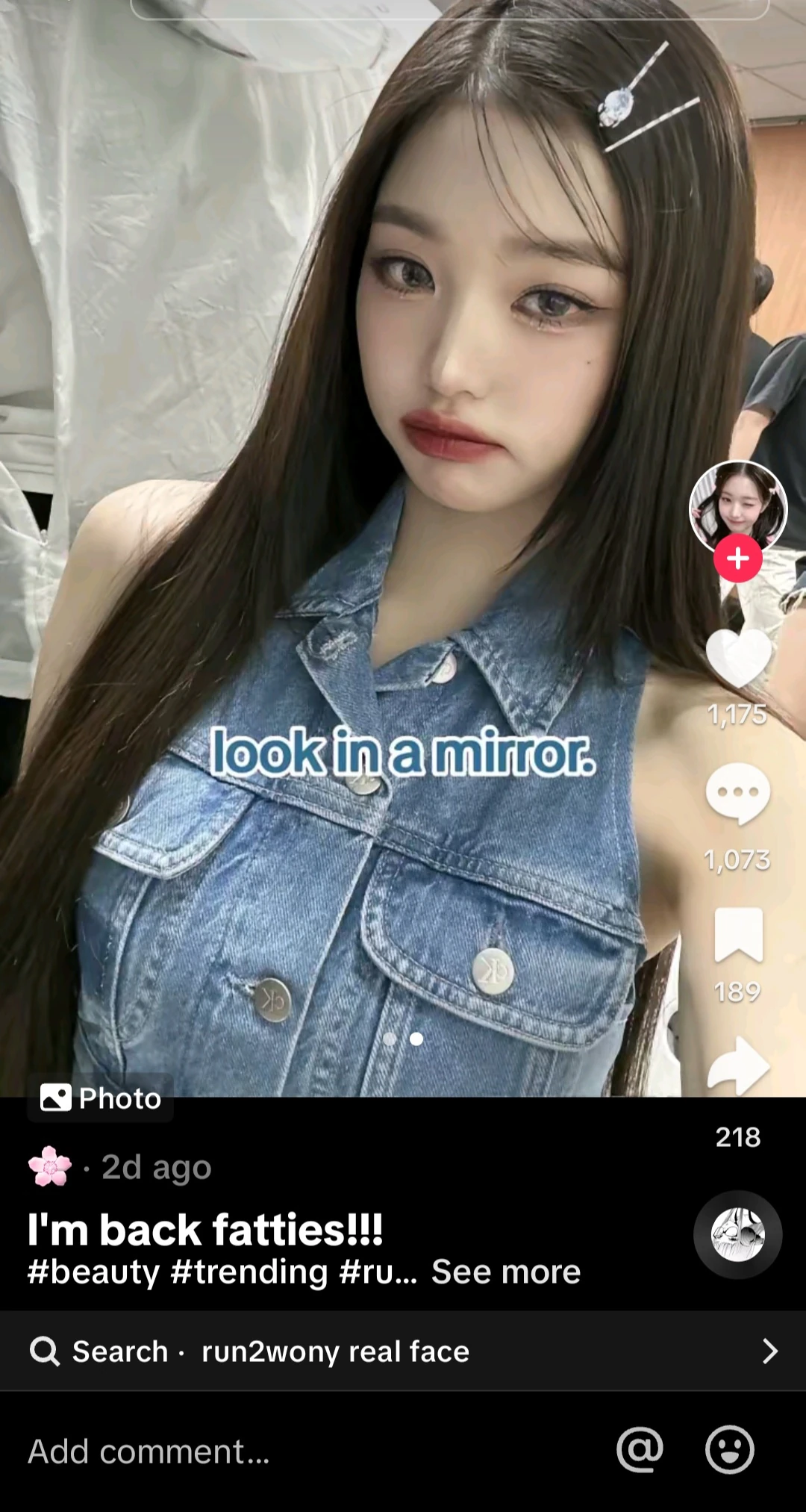
Task: Share this post
Action: [x=737, y=1066]
